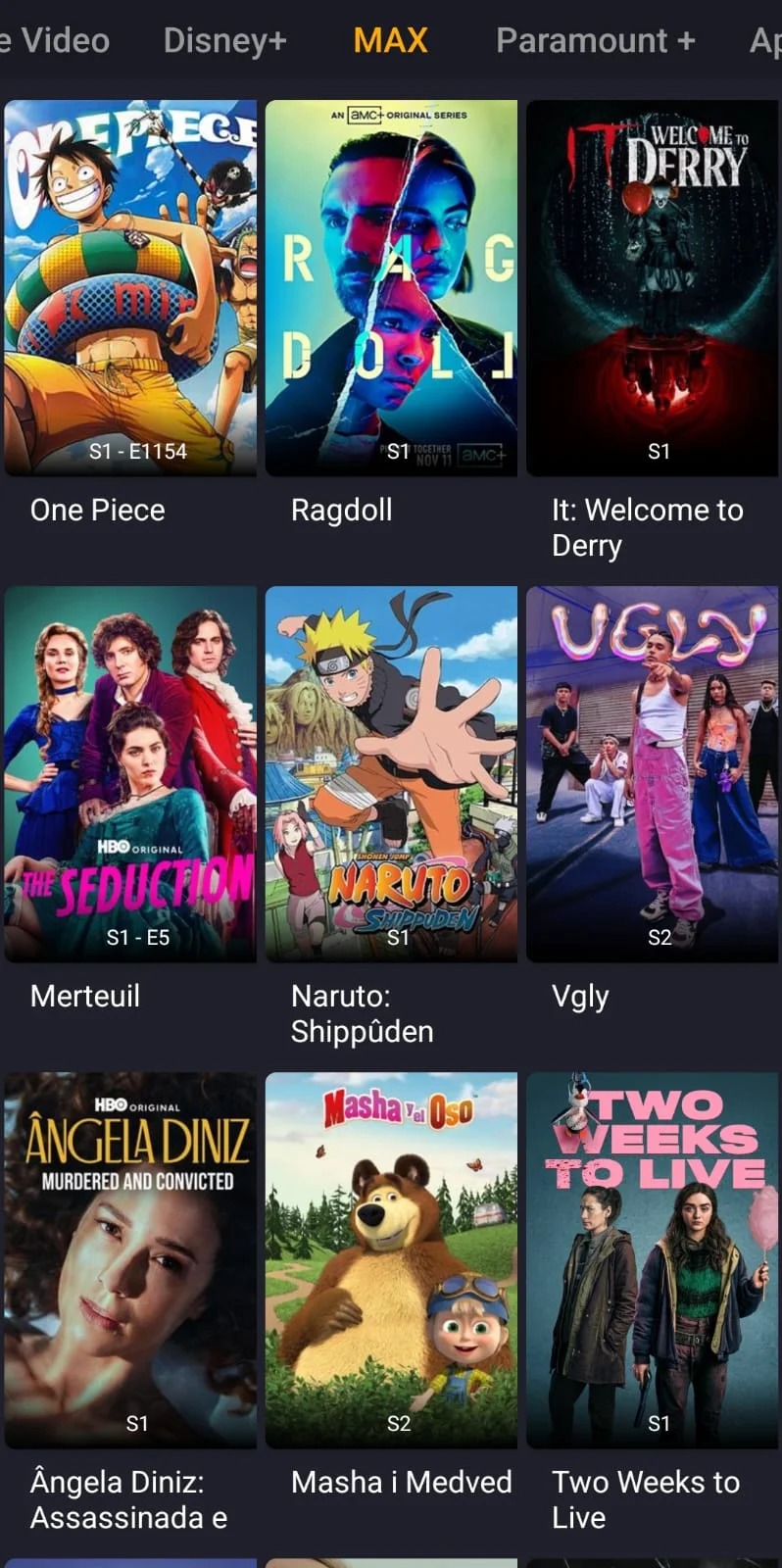Open the Ragdoll series card
This screenshot has height=1568, width=782.
coord(391,288)
